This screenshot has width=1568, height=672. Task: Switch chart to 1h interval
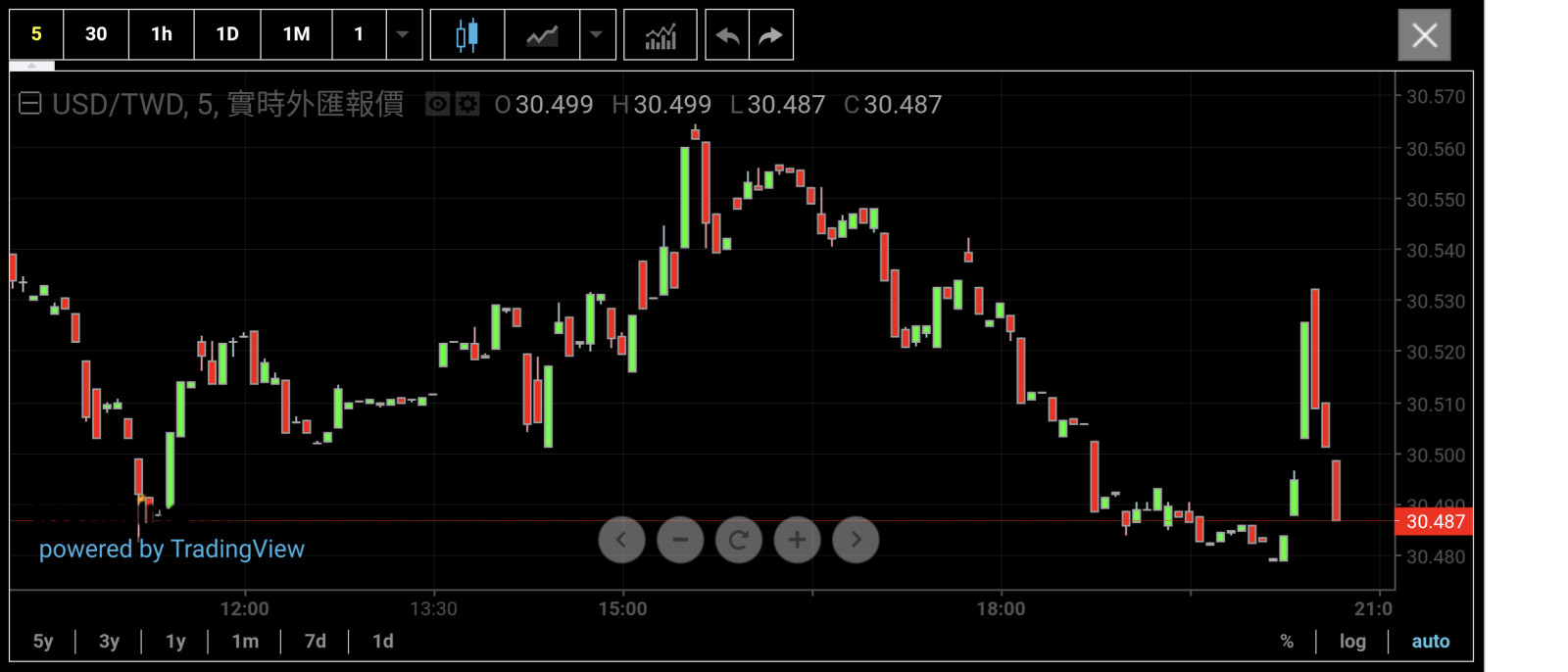162,34
